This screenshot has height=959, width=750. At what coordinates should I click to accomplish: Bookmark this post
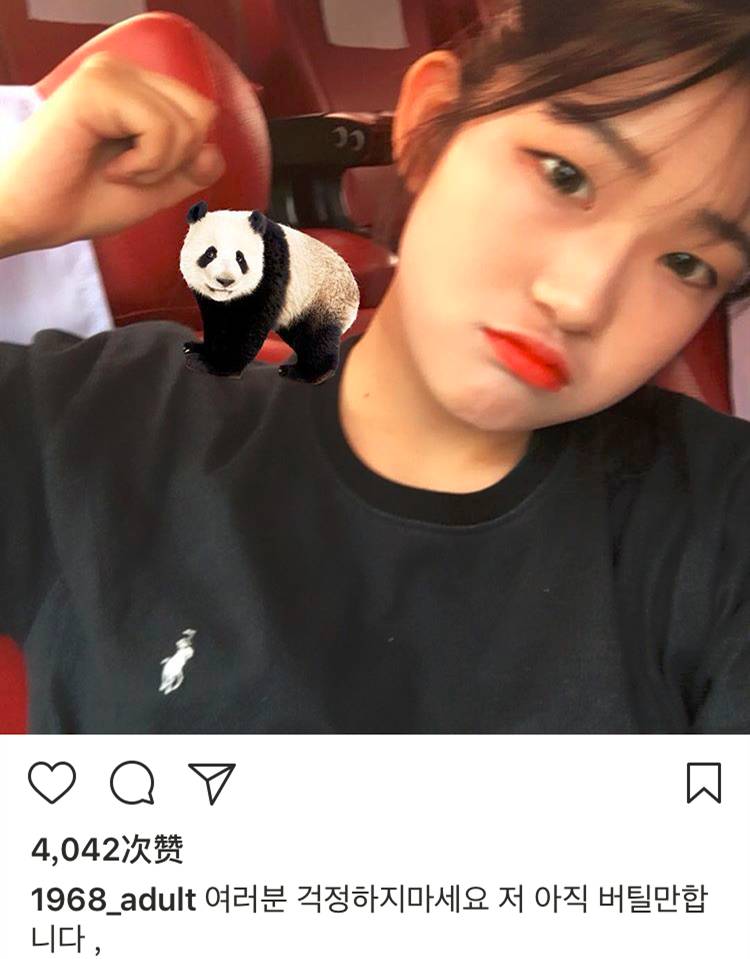point(704,783)
